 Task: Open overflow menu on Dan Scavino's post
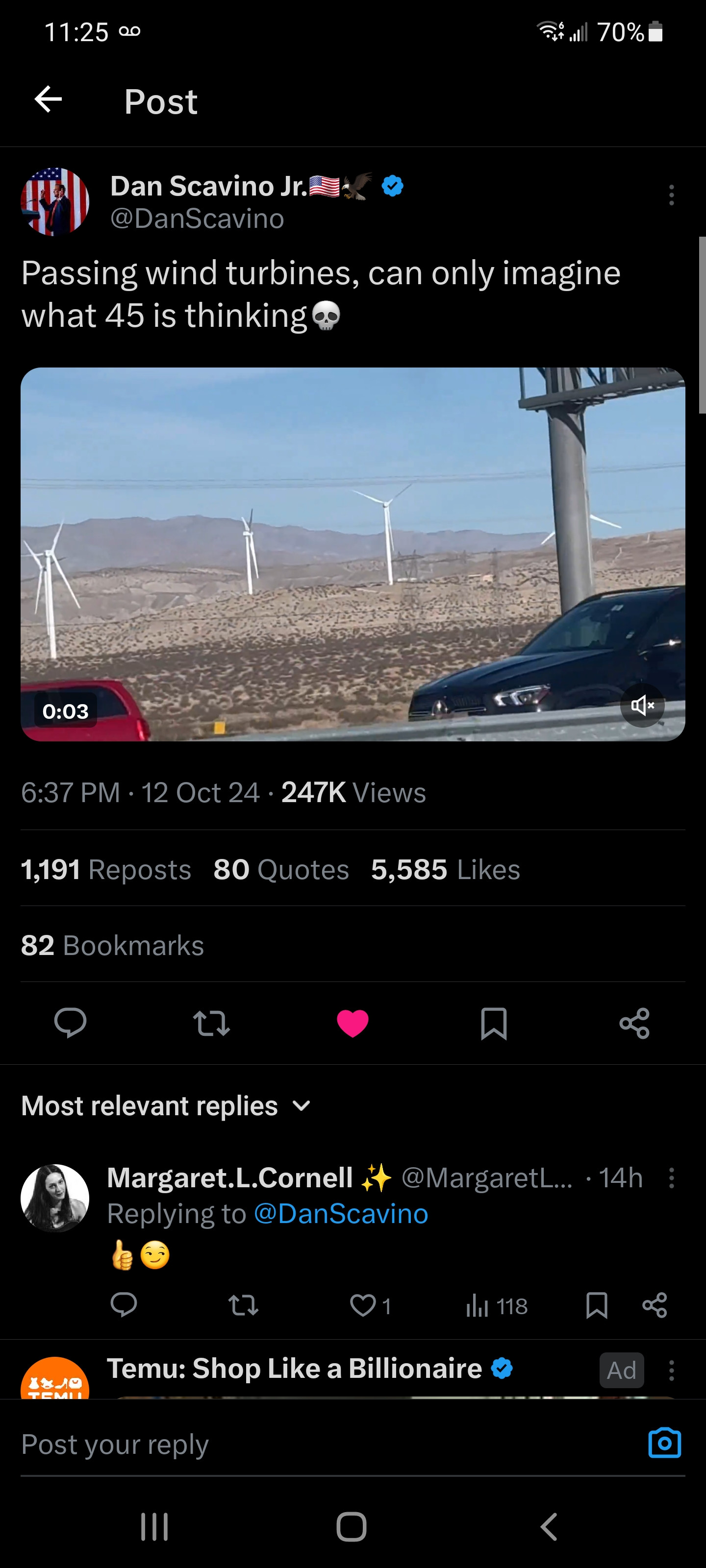(x=671, y=196)
